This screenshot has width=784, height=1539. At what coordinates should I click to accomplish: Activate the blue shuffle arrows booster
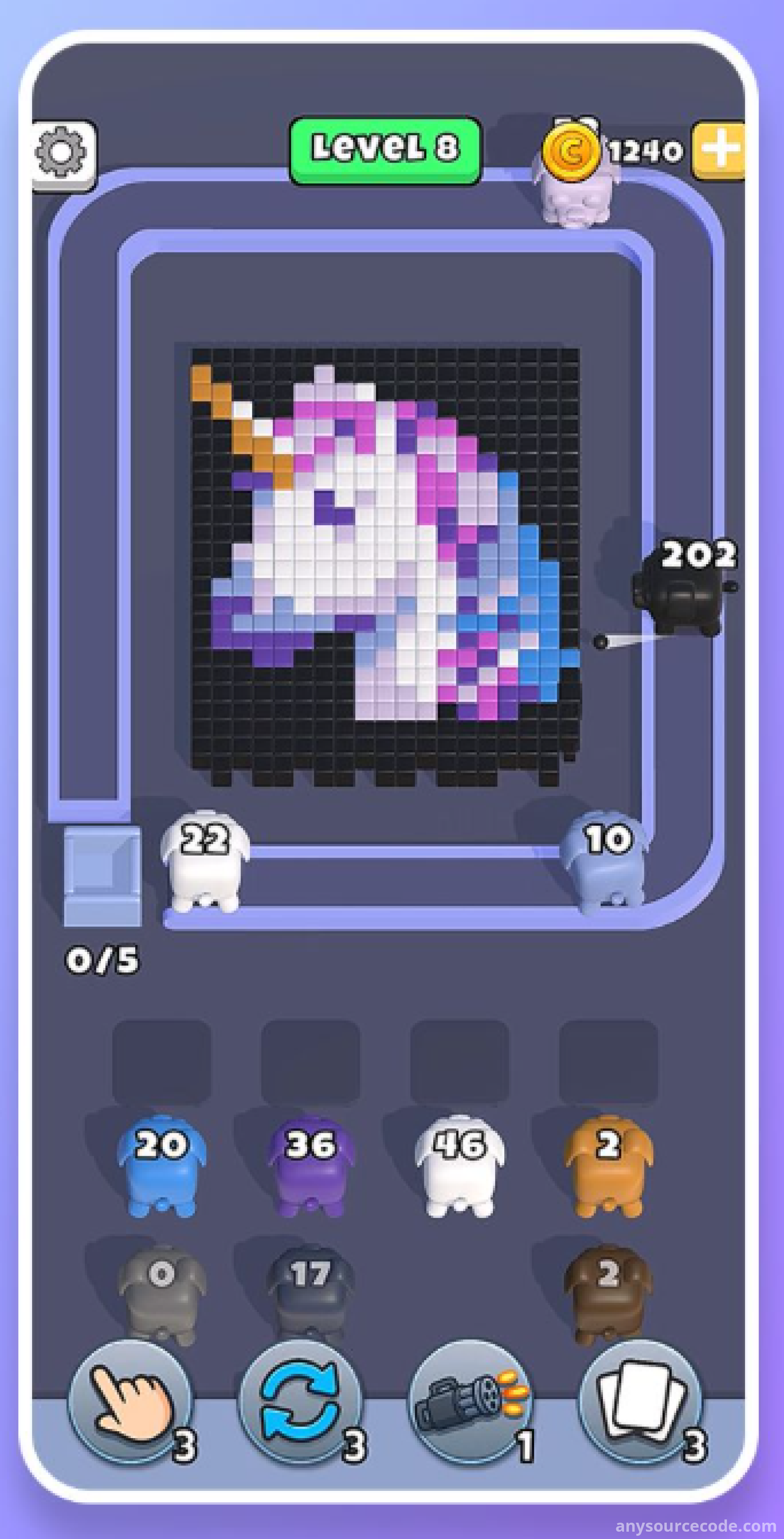click(300, 1399)
